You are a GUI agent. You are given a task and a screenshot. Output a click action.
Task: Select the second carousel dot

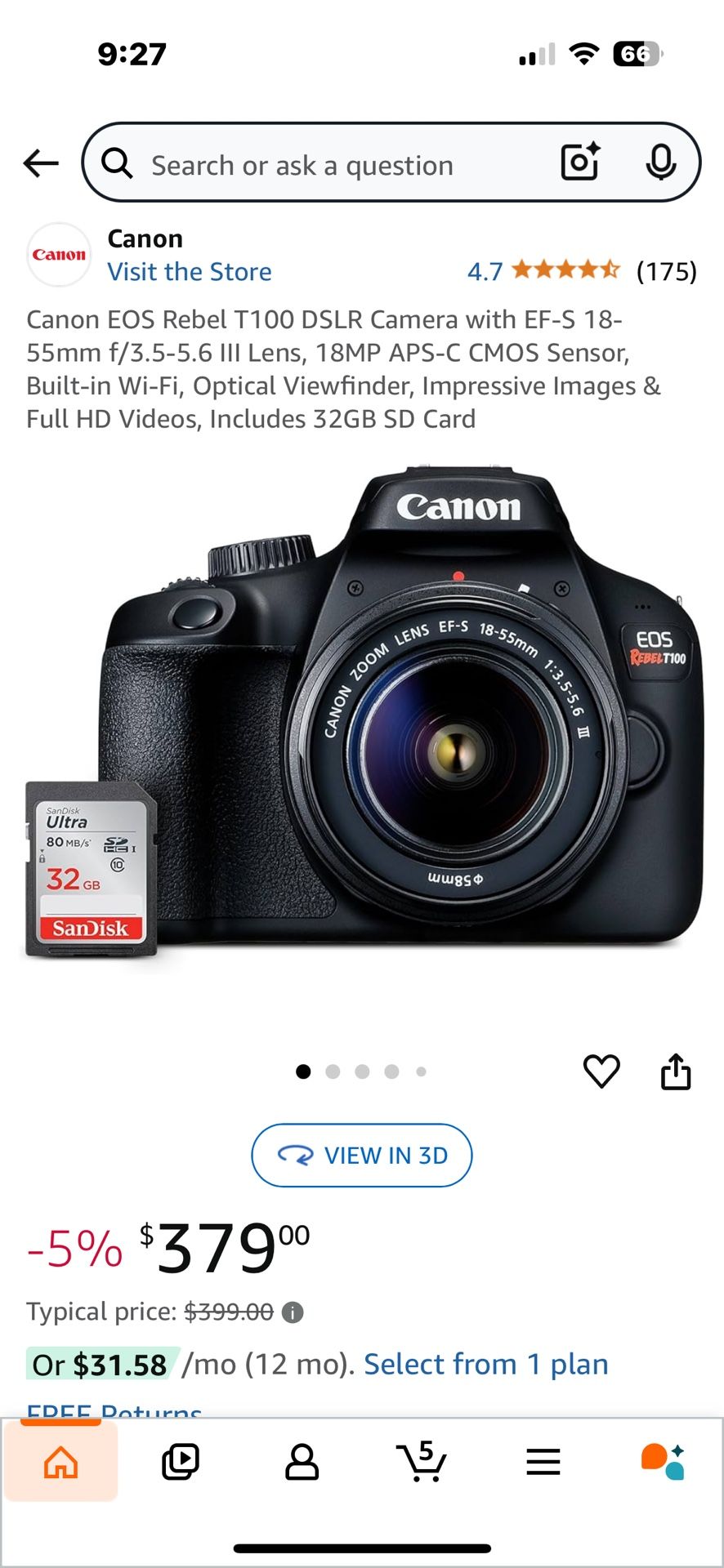tap(333, 1071)
